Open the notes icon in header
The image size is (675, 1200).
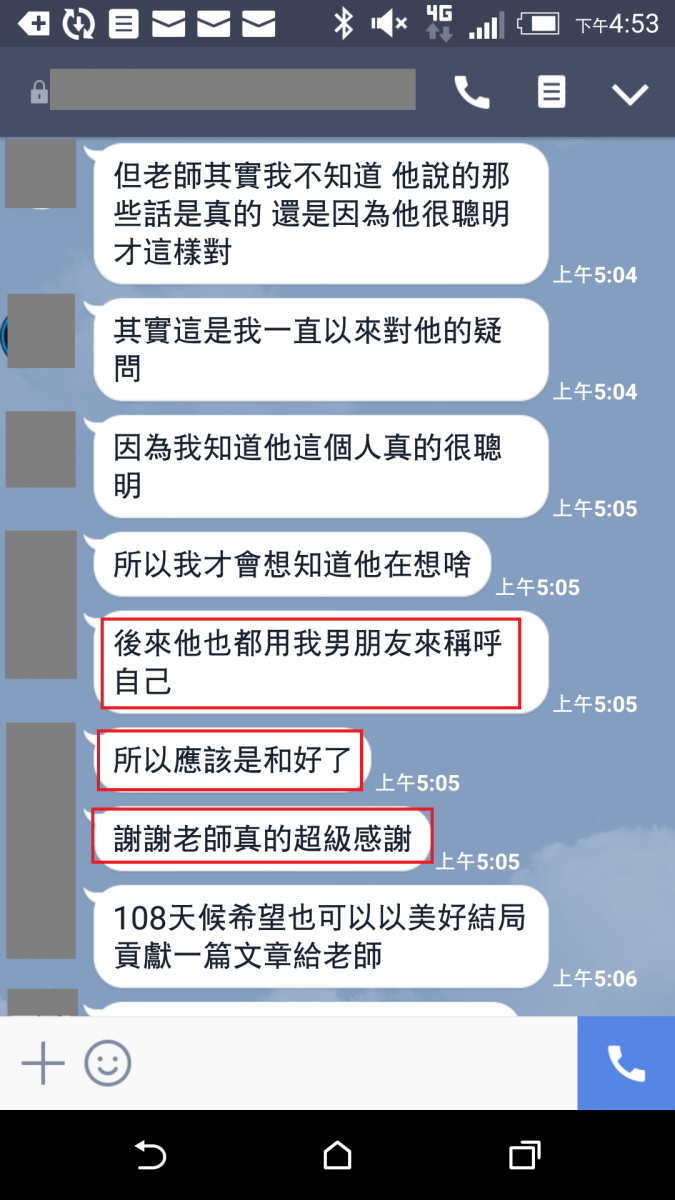pyautogui.click(x=551, y=93)
